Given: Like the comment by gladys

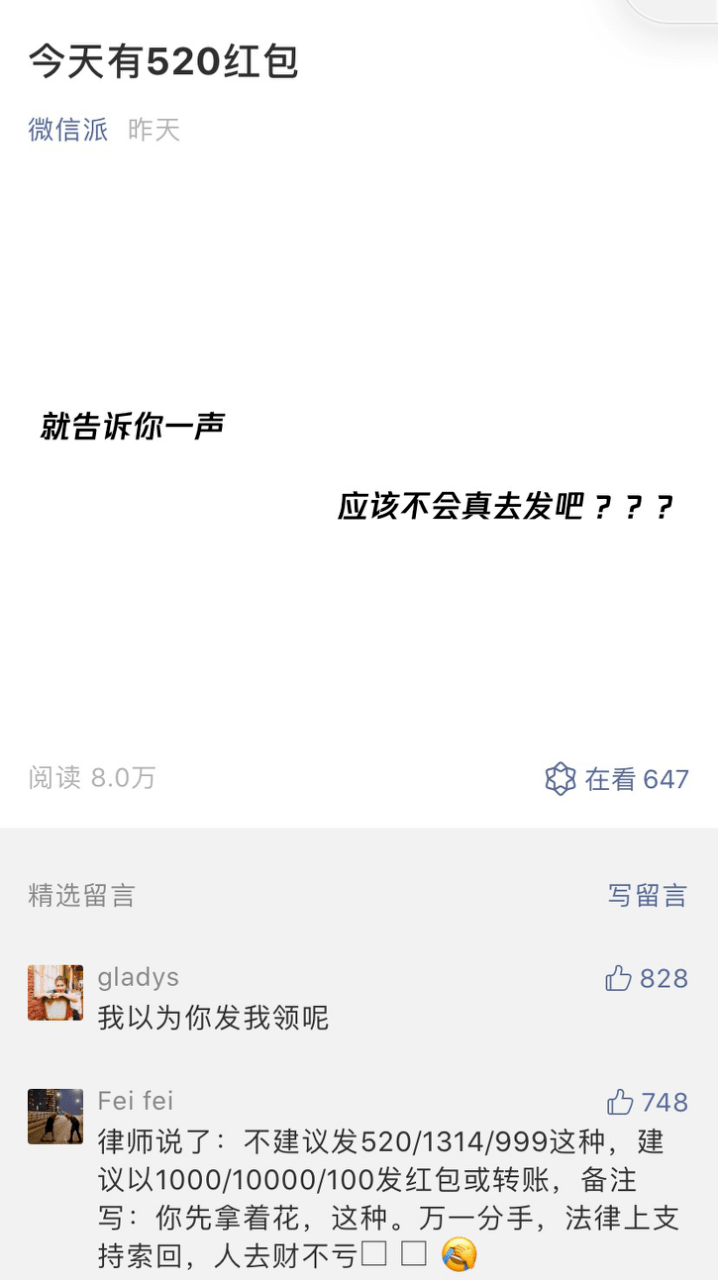Looking at the screenshot, I should (x=646, y=978).
